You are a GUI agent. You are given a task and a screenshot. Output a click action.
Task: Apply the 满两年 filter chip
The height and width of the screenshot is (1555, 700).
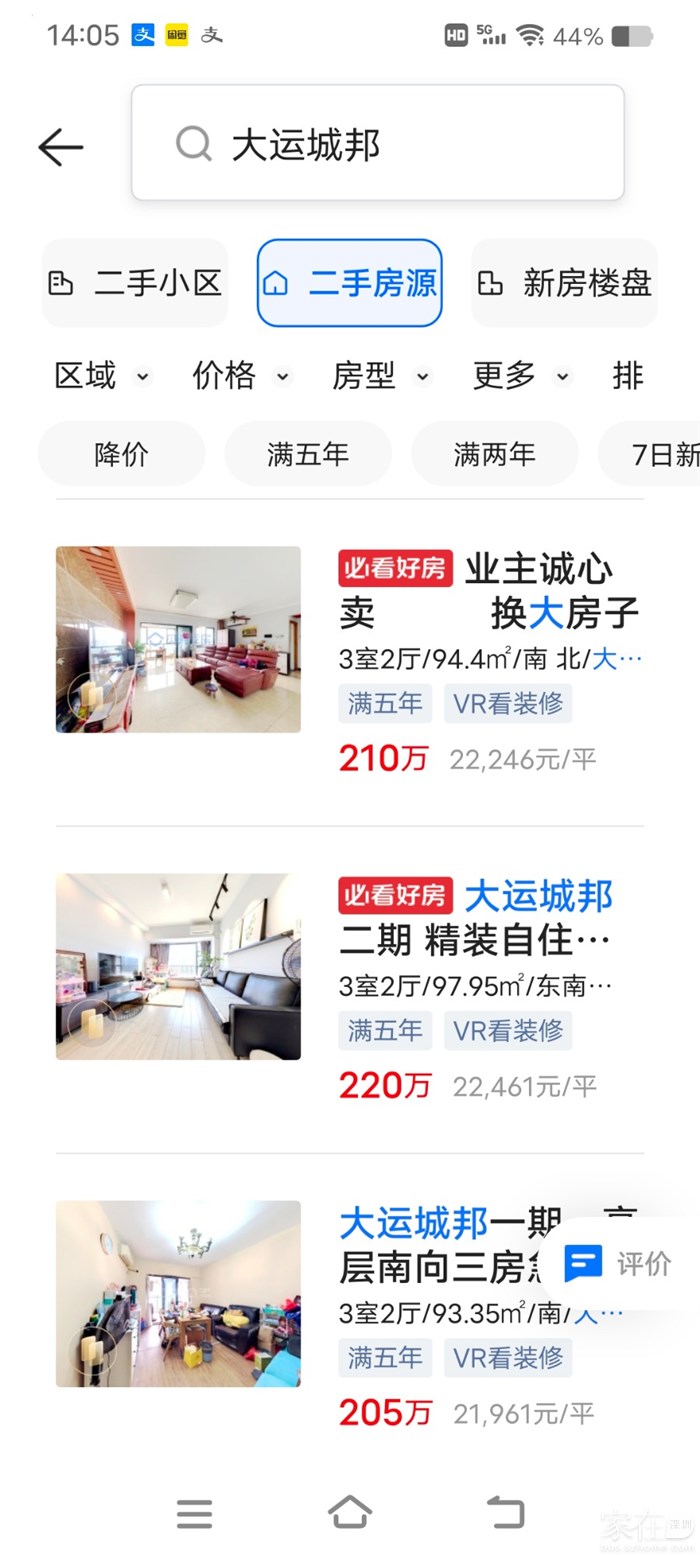494,454
